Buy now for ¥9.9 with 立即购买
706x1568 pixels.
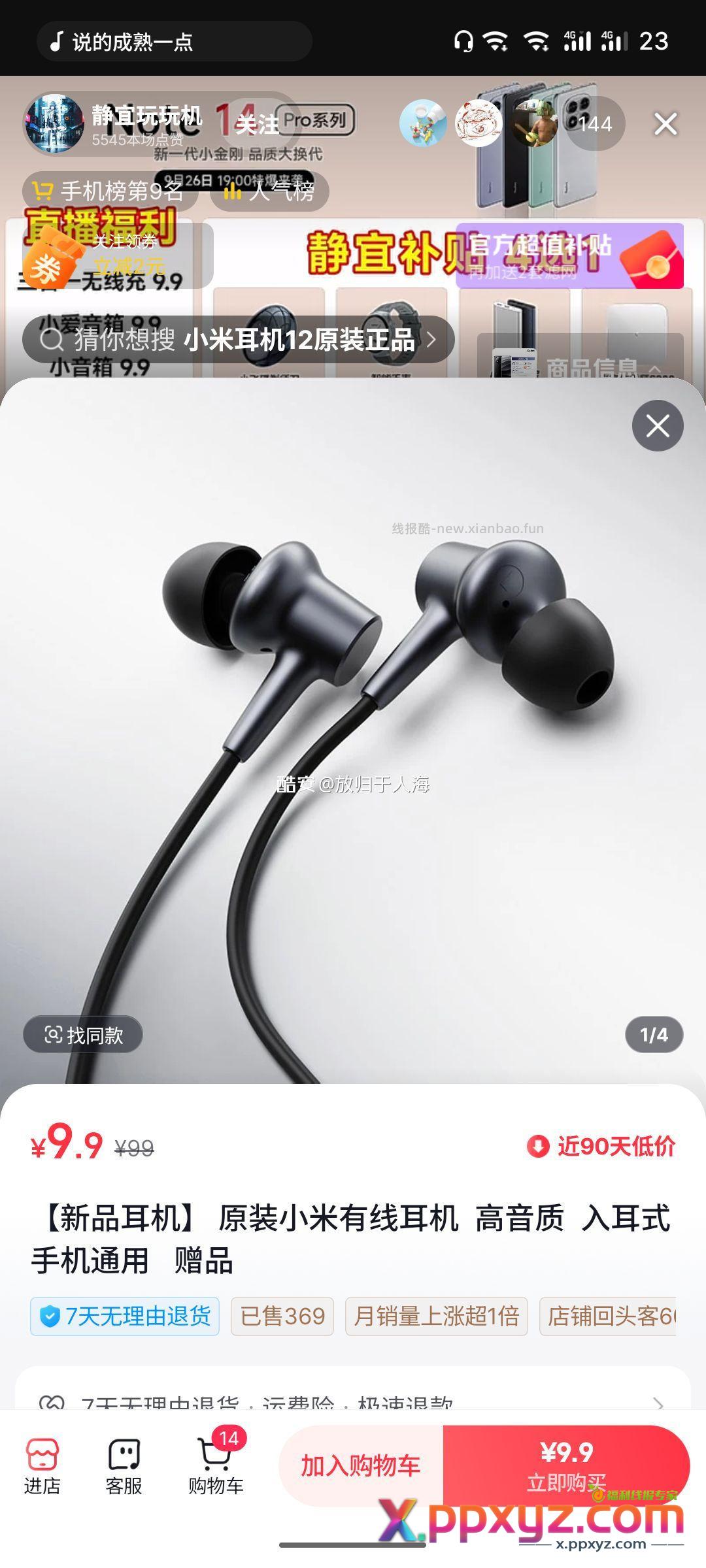coord(566,1466)
